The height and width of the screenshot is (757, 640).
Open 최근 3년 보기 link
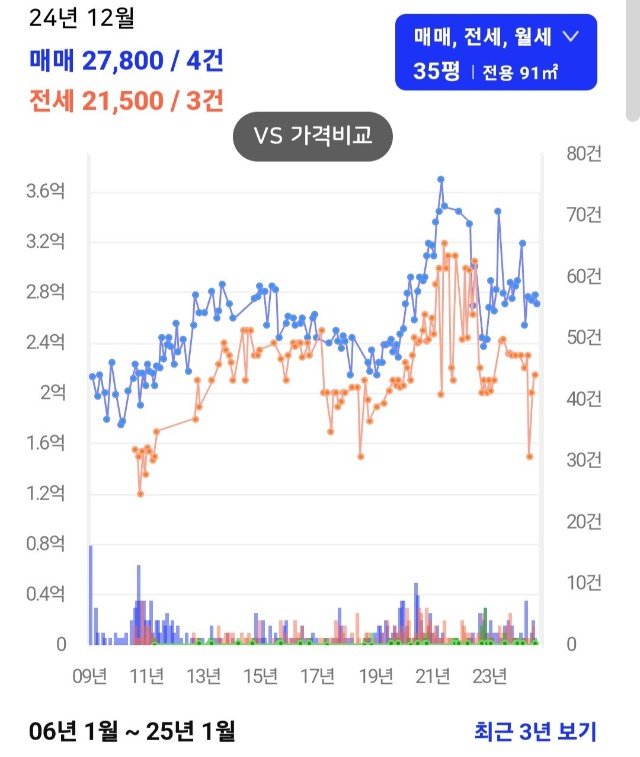coord(535,731)
